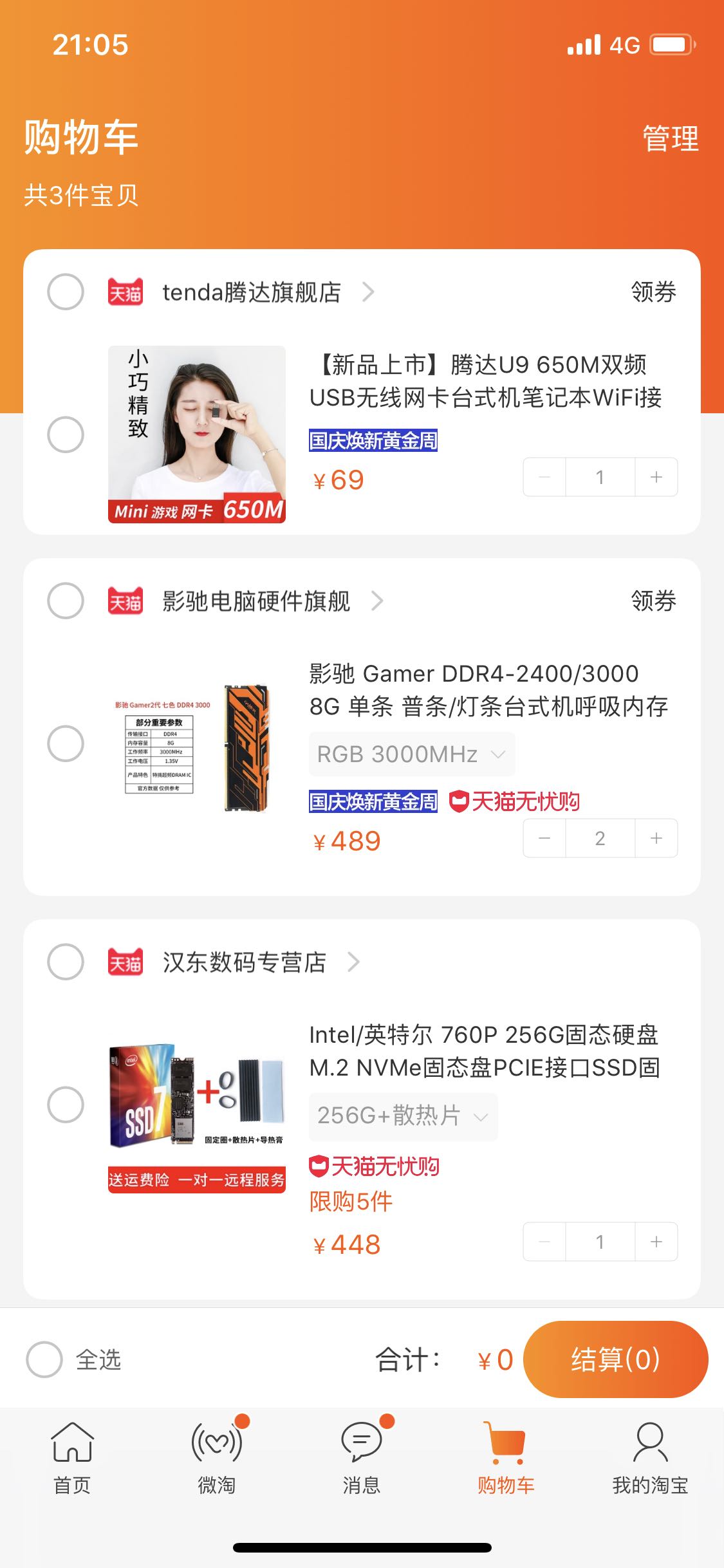Tap 管理 to manage the cart
724x1568 pixels.
[x=670, y=138]
